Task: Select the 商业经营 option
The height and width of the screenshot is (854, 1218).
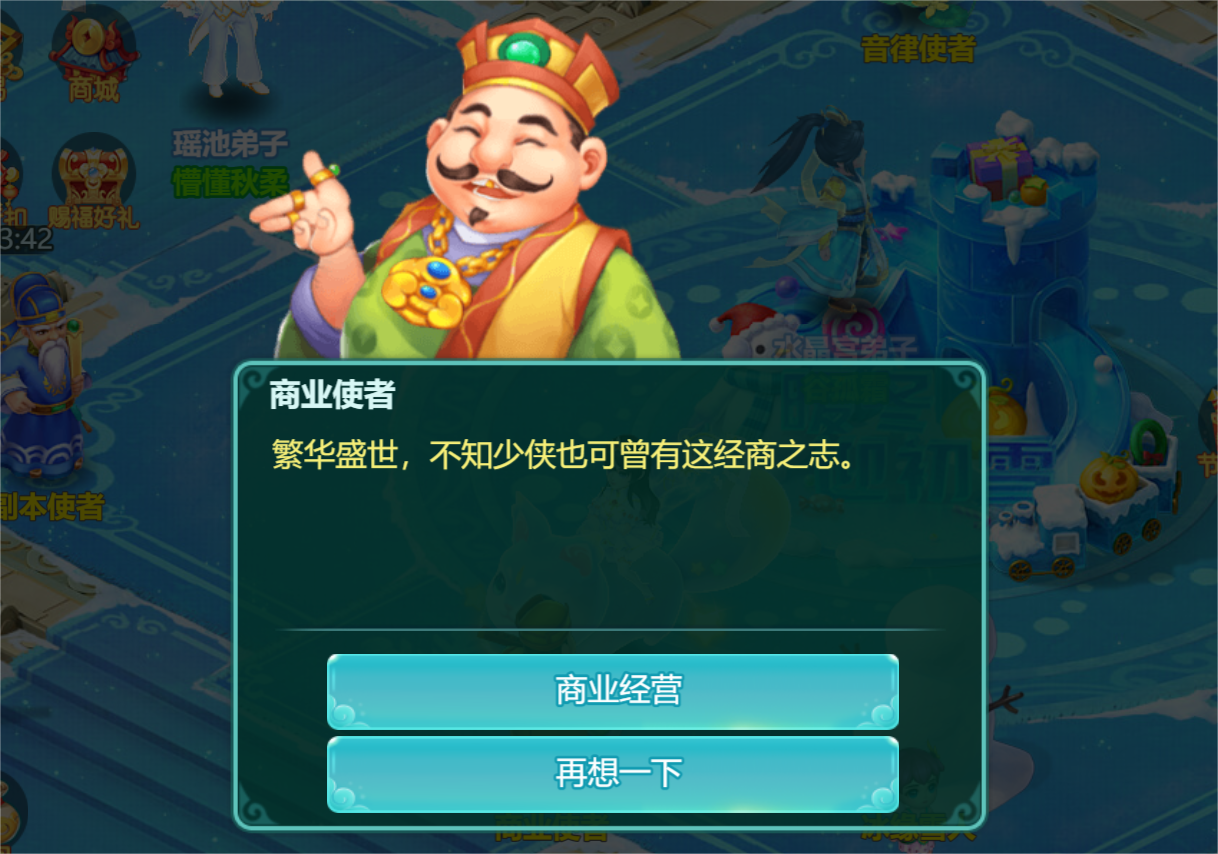Action: pyautogui.click(x=612, y=691)
